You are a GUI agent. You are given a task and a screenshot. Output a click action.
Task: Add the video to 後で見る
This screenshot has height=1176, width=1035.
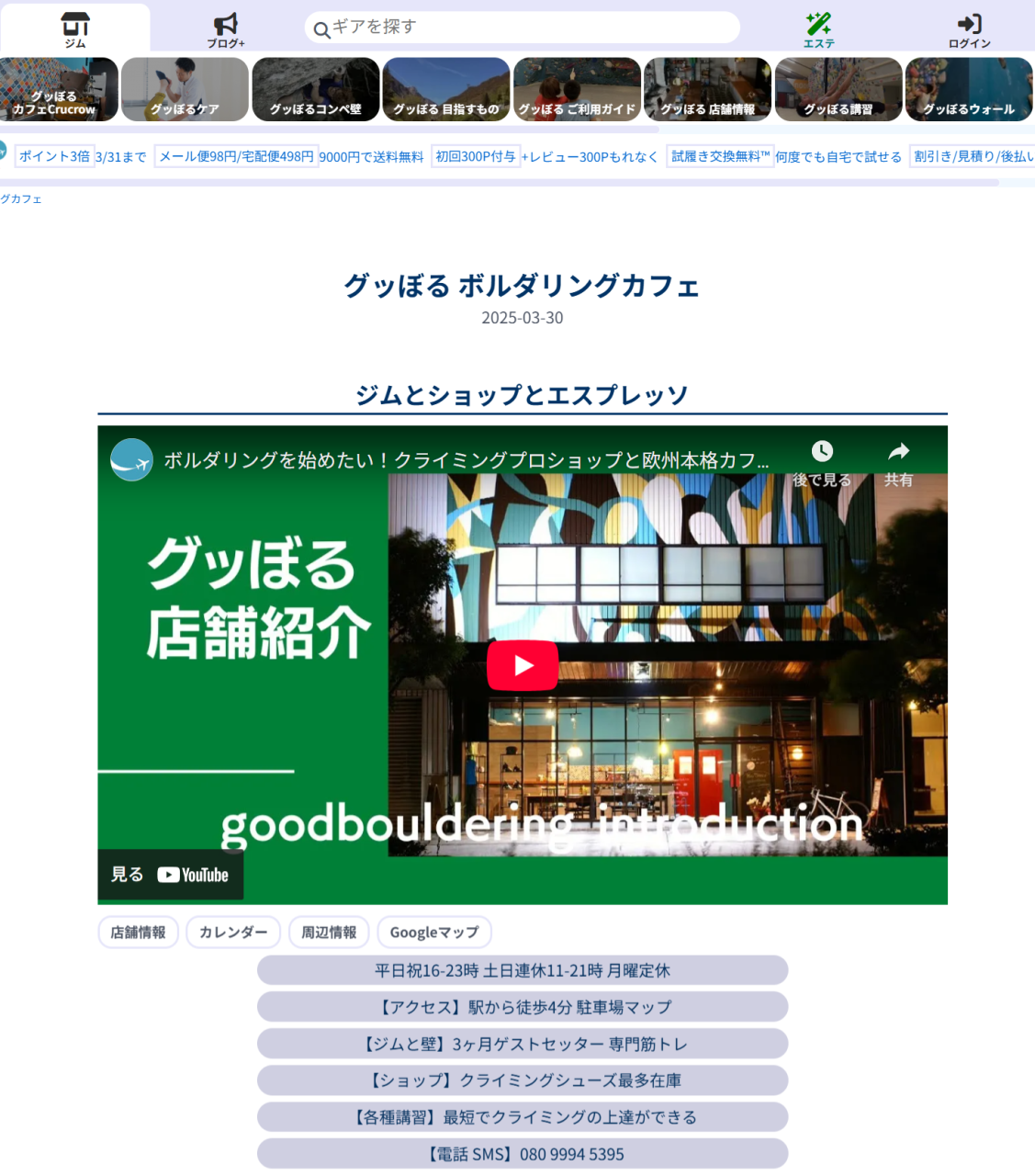coord(822,462)
